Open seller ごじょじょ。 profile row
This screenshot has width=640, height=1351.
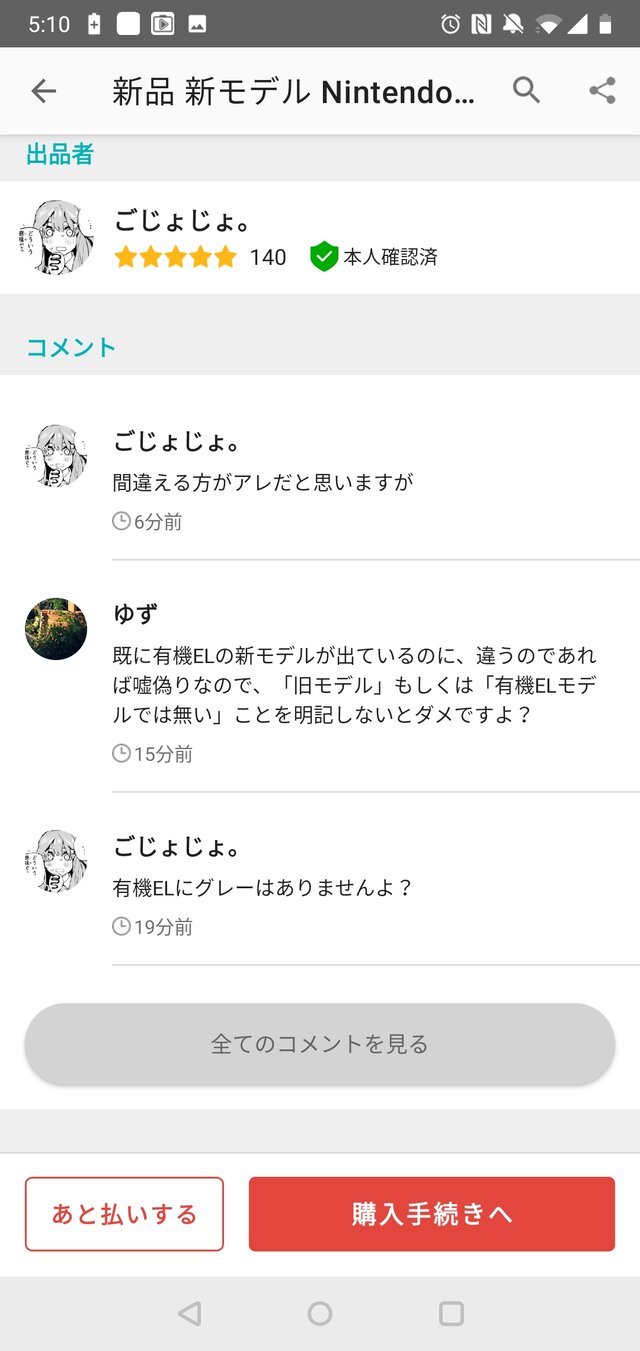pos(320,238)
